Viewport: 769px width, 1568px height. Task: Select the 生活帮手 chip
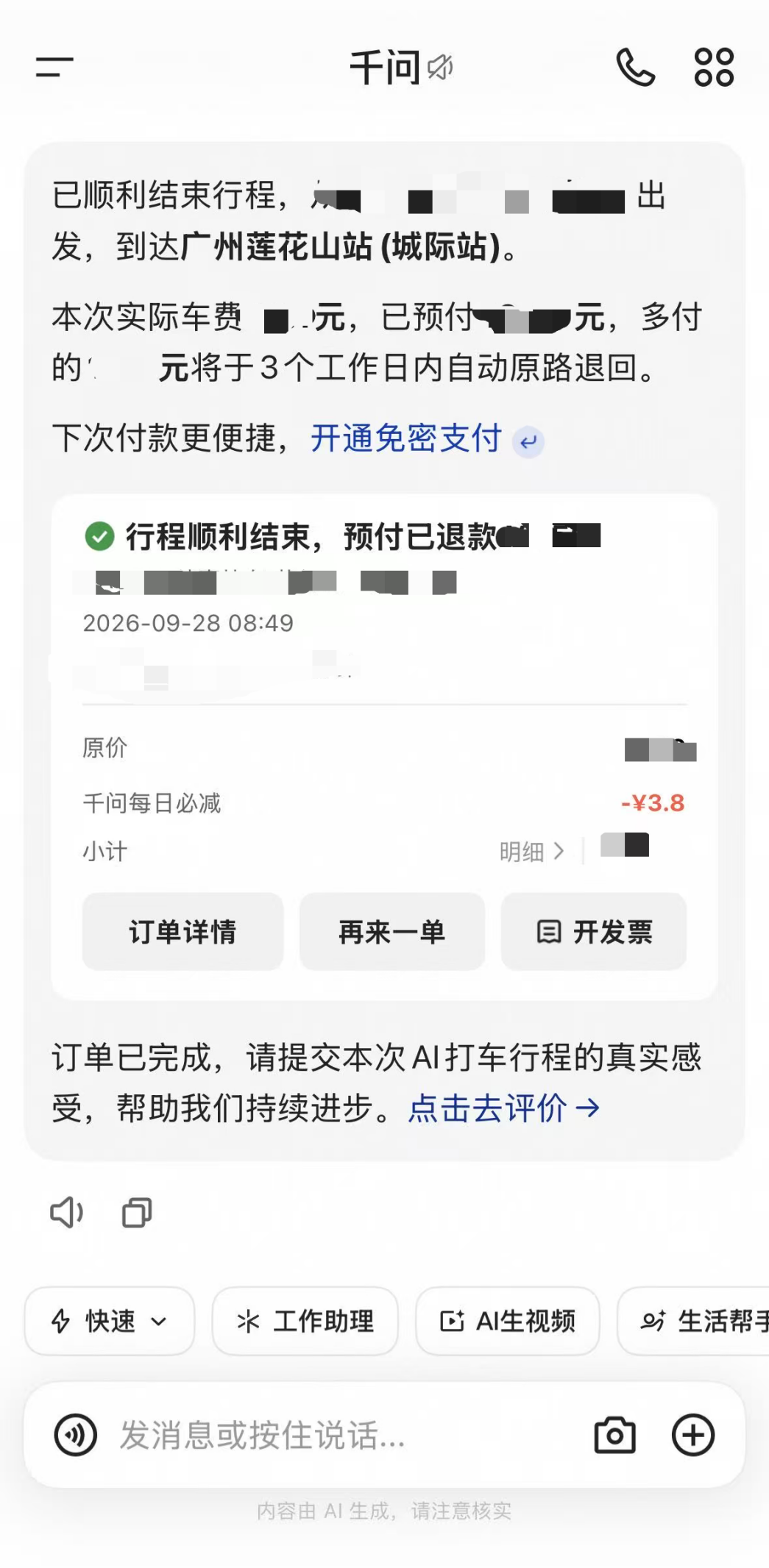pyautogui.click(x=693, y=1321)
